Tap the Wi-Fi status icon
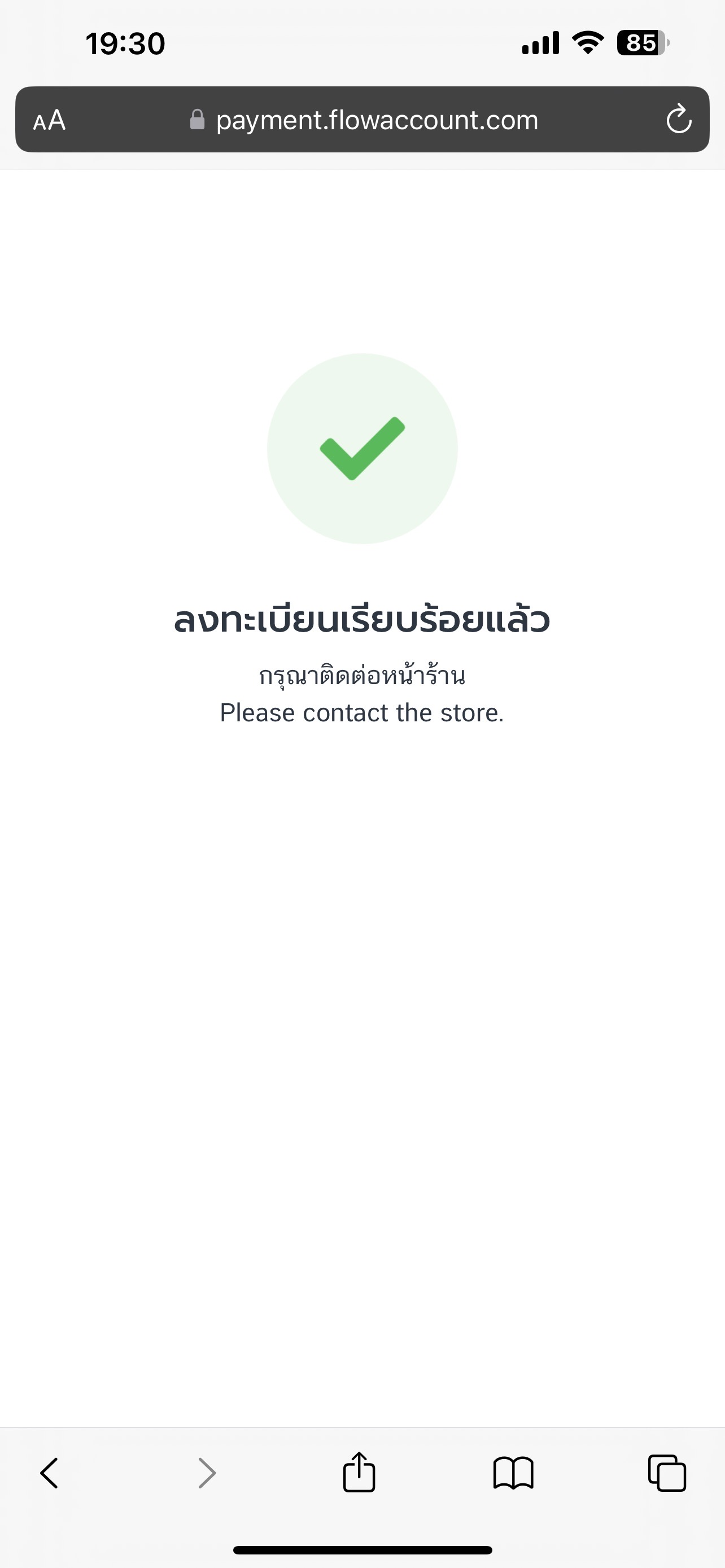This screenshot has width=725, height=1568. [x=588, y=42]
